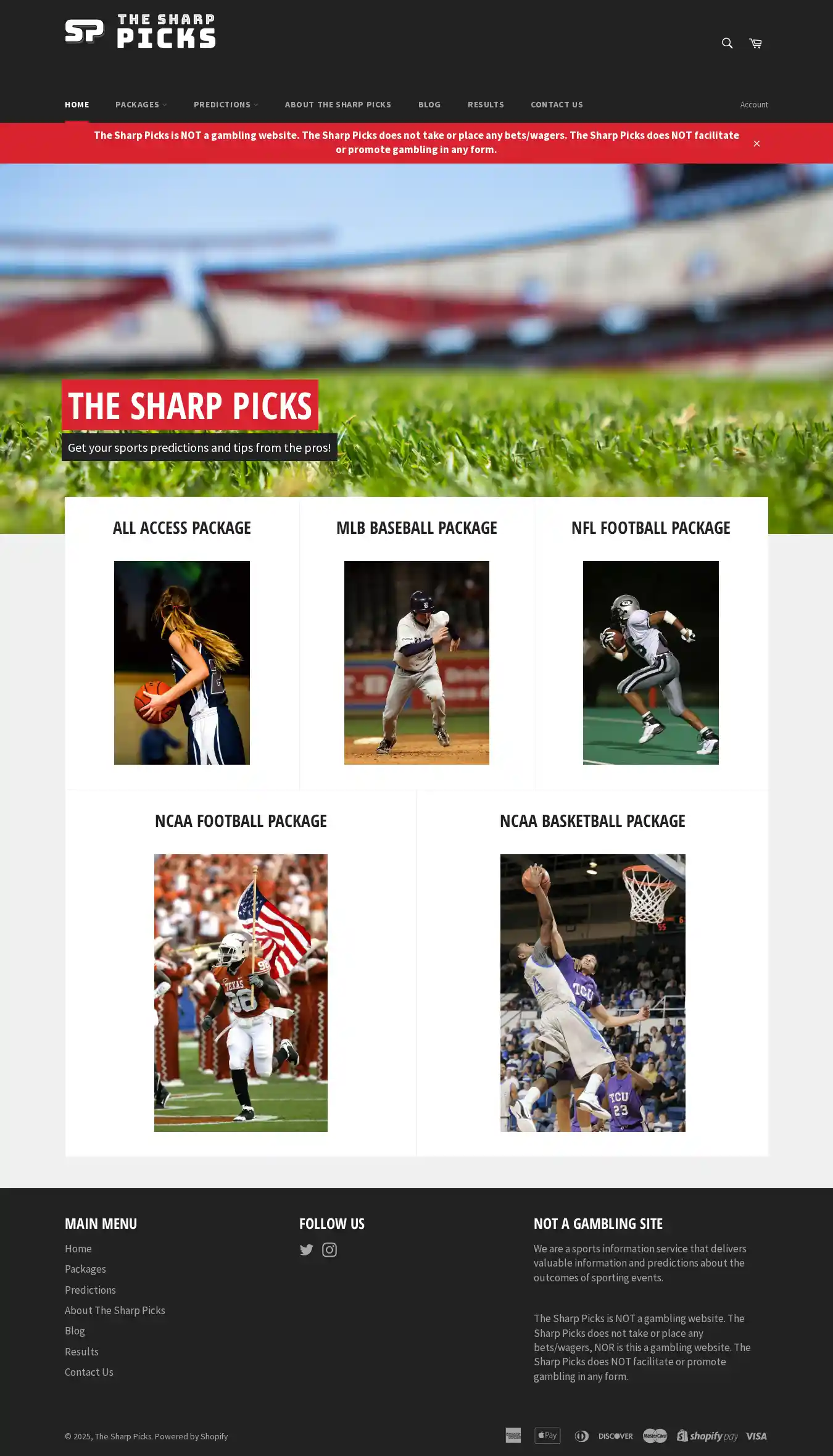Open the Blog from top navigation
The height and width of the screenshot is (1456, 833).
[x=429, y=104]
